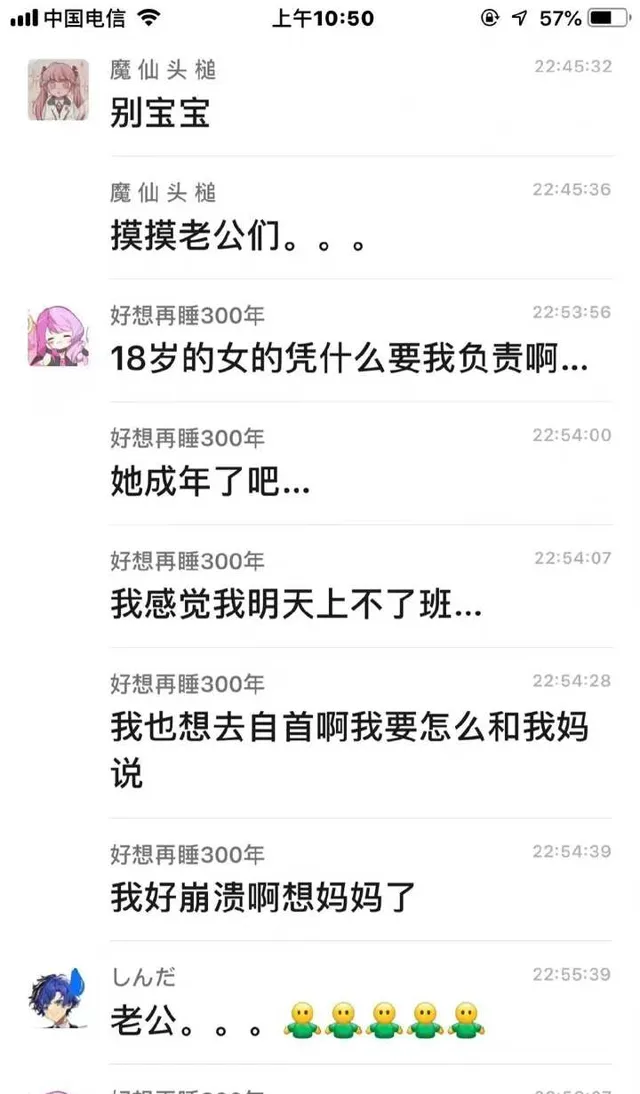The height and width of the screenshot is (1094, 640).
Task: Open the message "我好崩溃啊想妈妈了"
Action: 262,897
